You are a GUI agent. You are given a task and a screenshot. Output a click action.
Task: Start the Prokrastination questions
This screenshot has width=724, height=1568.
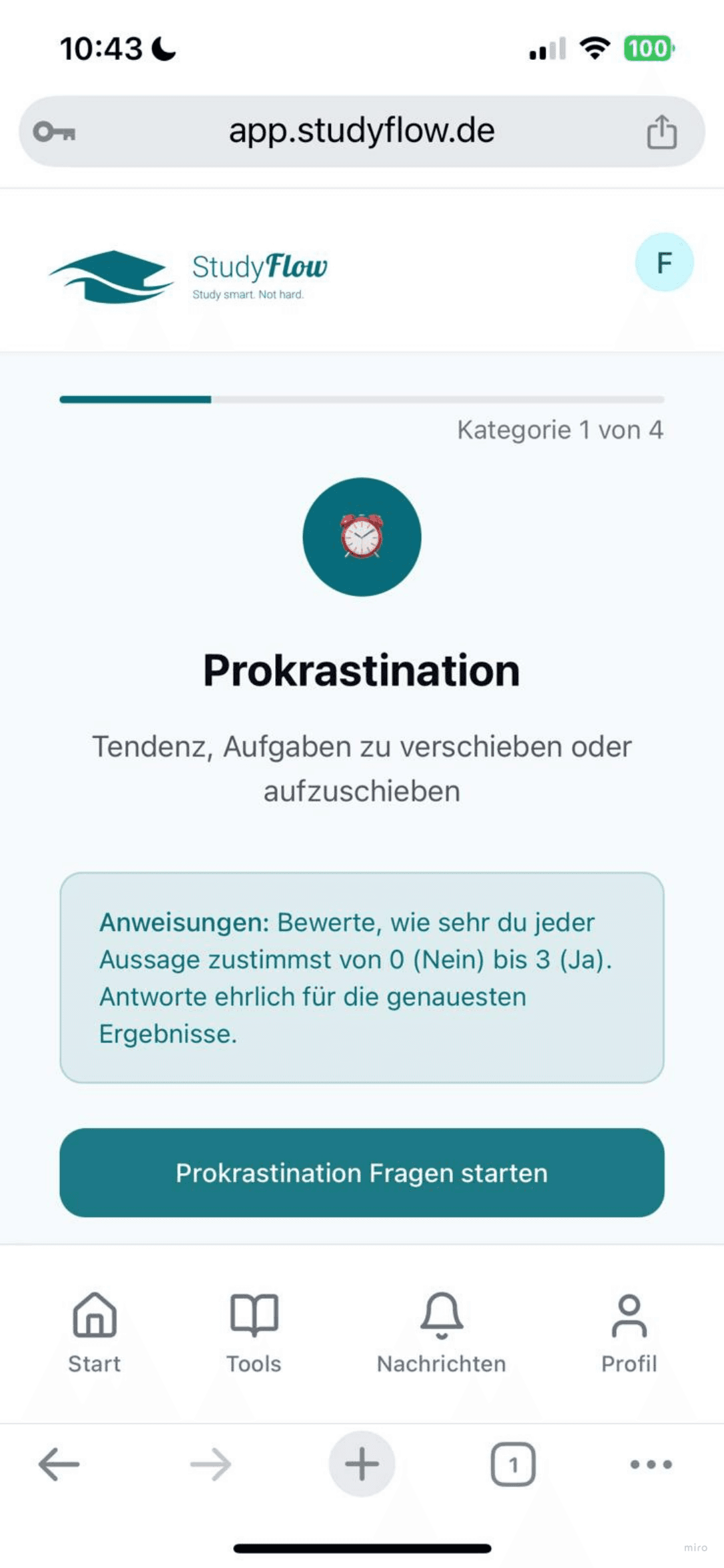click(362, 1172)
